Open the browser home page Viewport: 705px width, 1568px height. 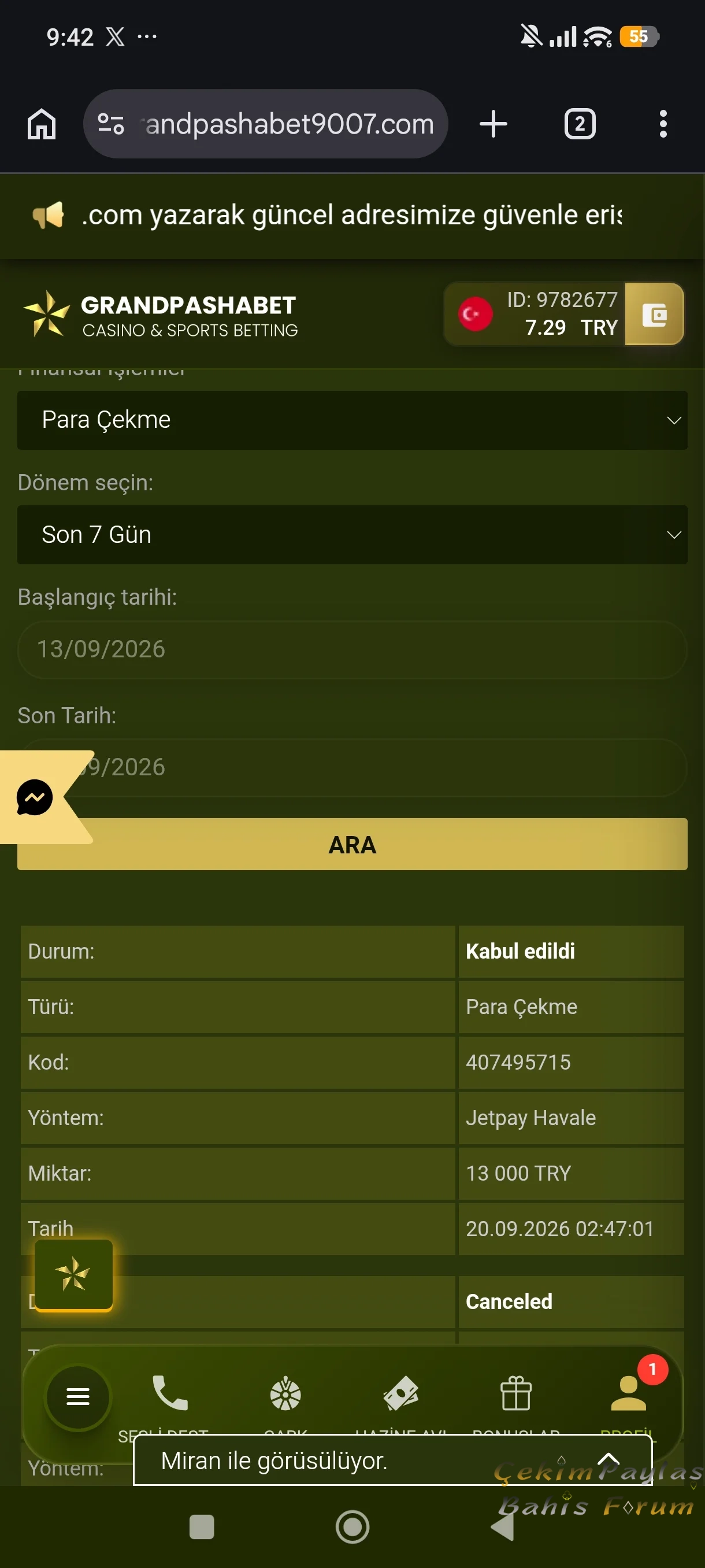tap(42, 124)
